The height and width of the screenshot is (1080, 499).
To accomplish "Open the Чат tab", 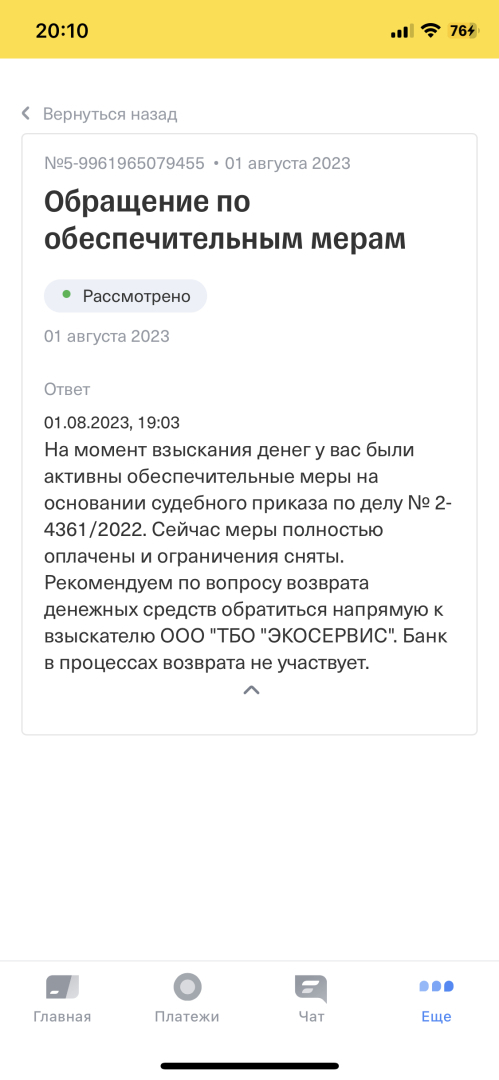I will coord(311,998).
